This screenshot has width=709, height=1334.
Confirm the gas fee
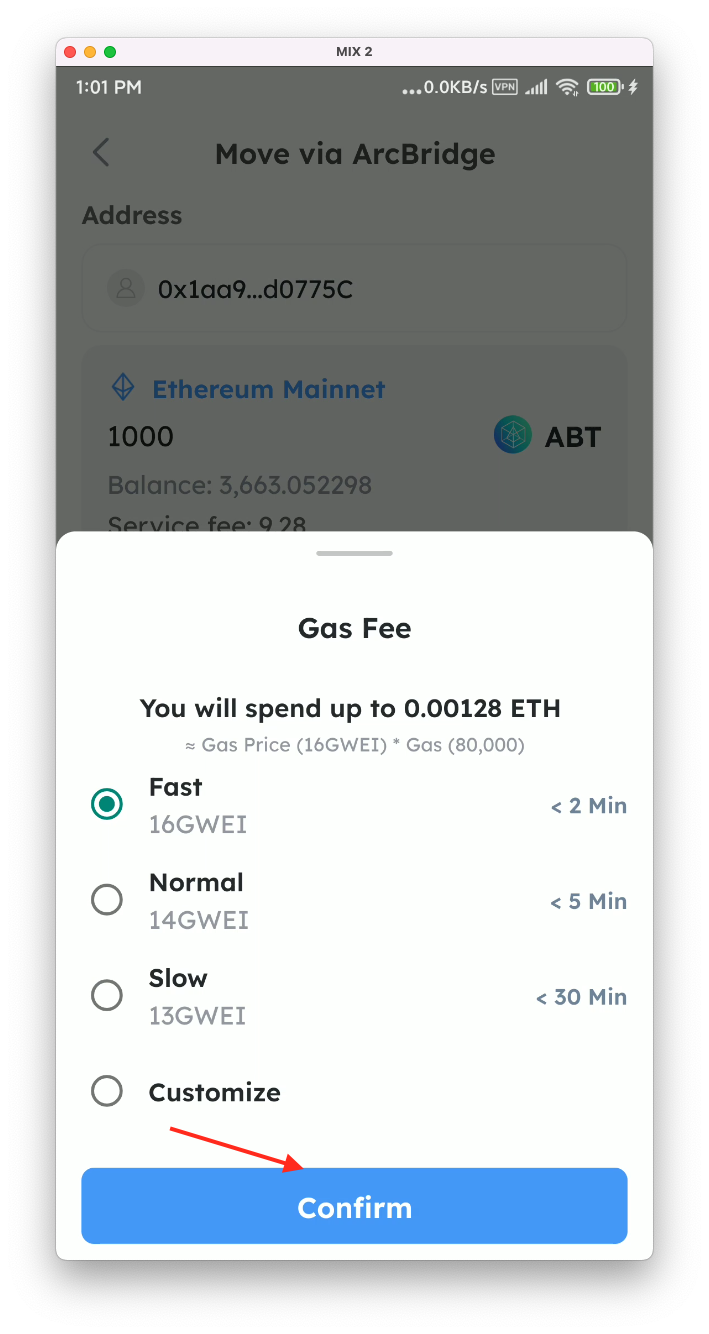(354, 1207)
